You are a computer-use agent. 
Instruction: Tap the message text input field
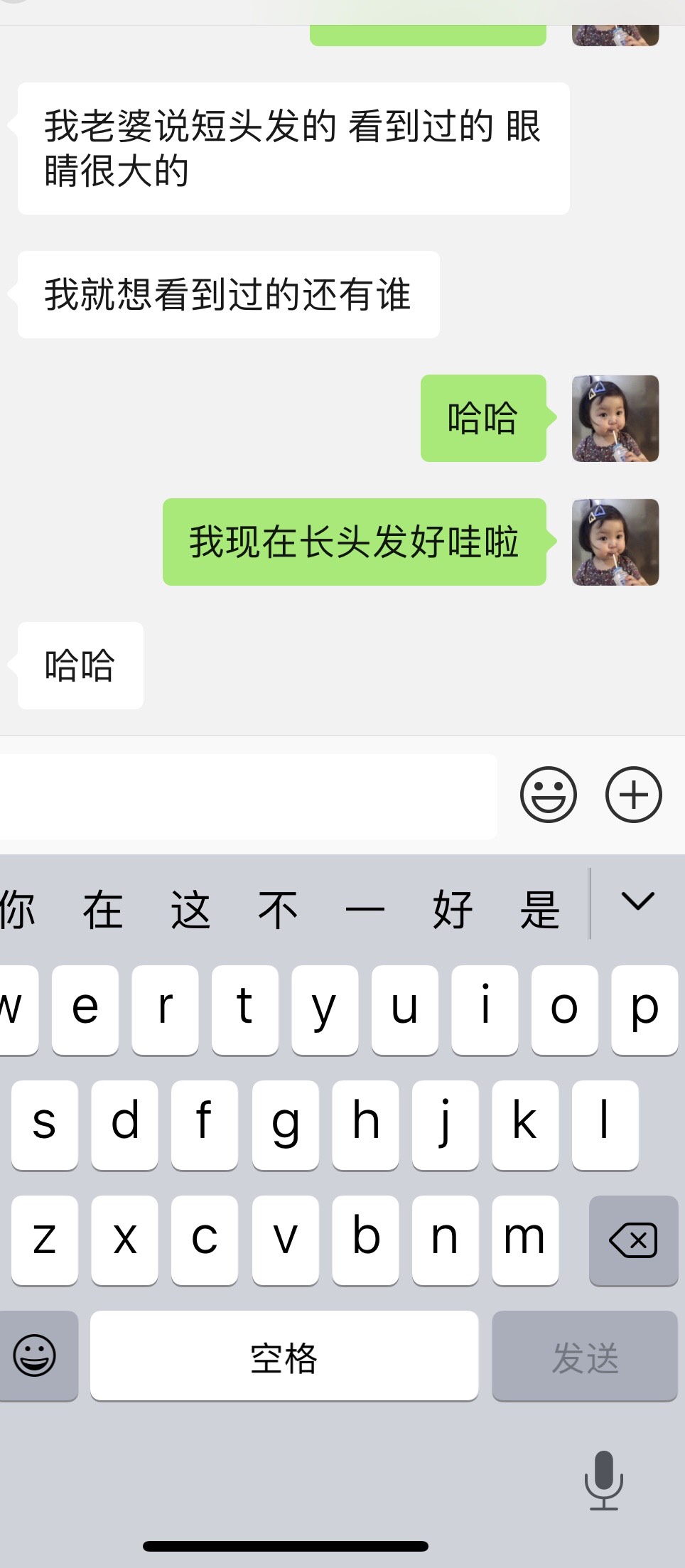247,796
